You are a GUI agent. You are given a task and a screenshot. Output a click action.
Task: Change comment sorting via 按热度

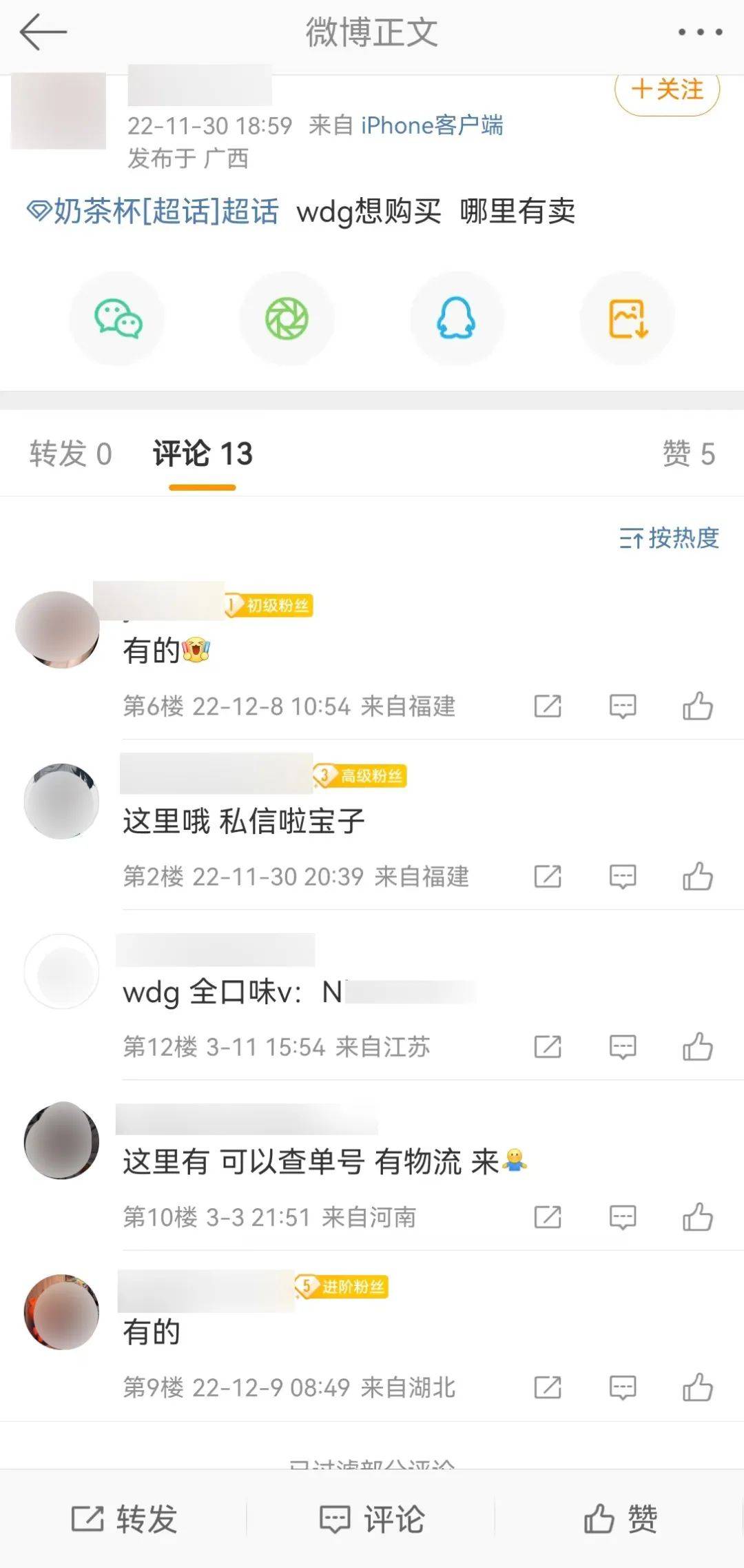point(669,538)
